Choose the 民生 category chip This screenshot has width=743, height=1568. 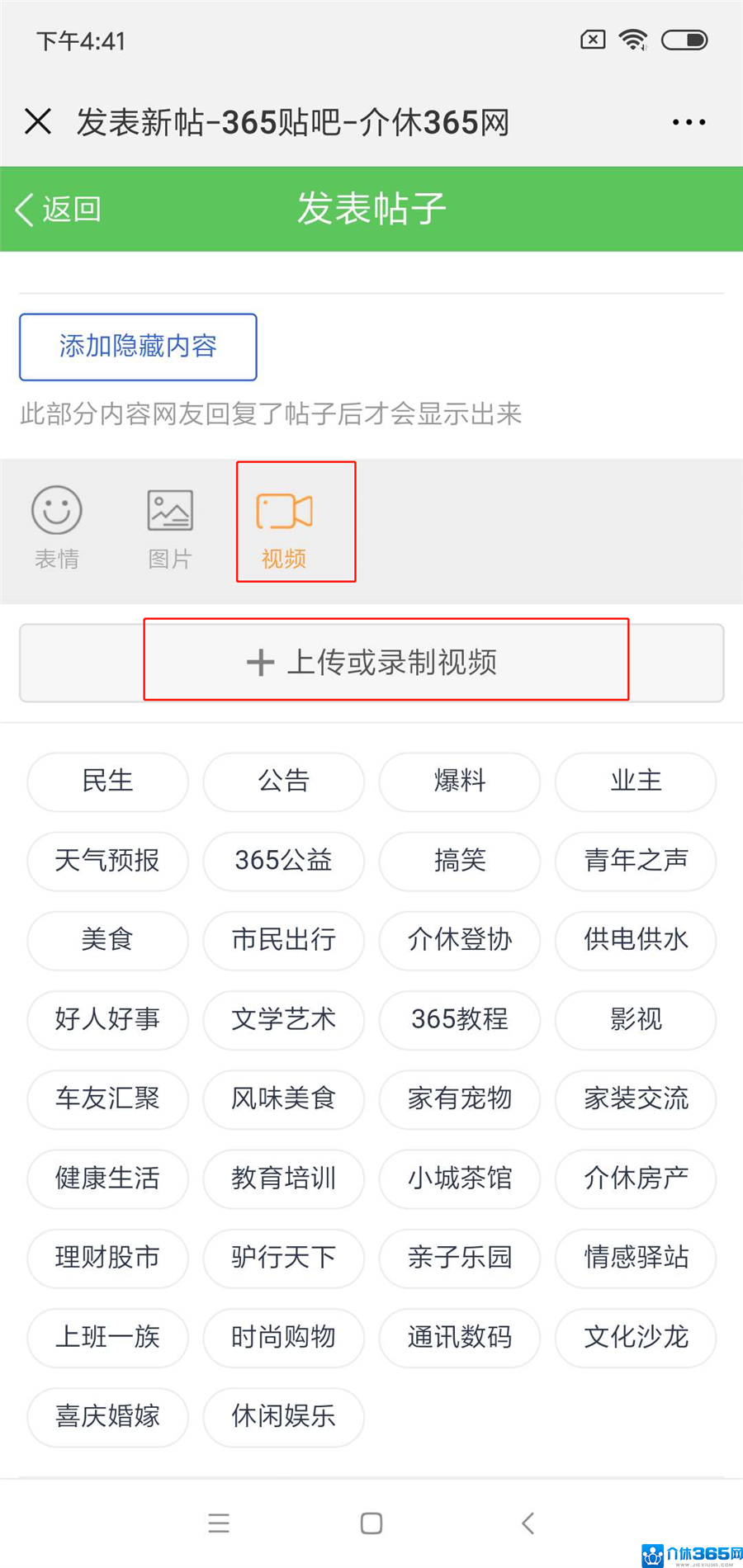107,781
